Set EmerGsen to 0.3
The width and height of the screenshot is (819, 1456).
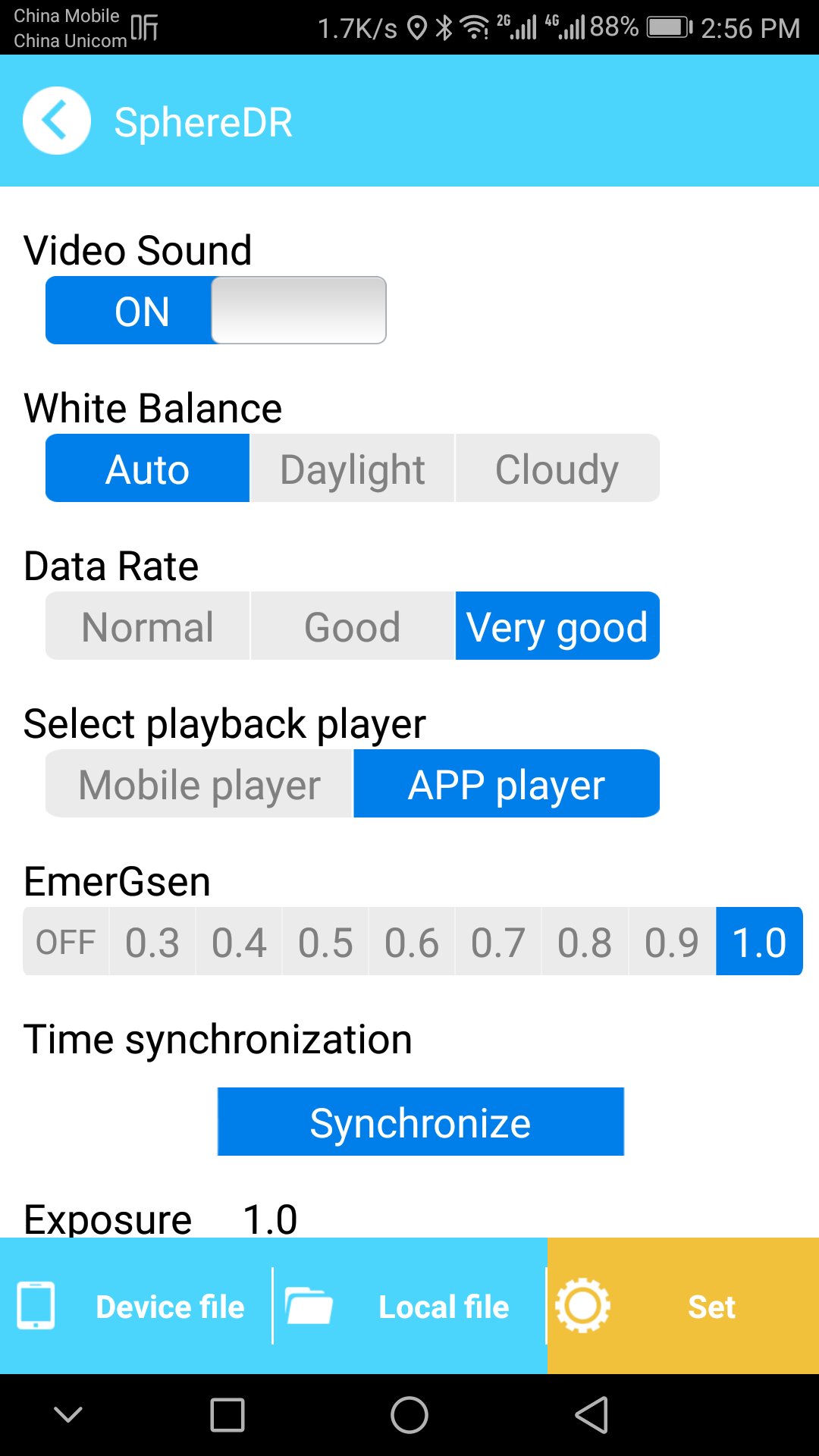[x=152, y=942]
